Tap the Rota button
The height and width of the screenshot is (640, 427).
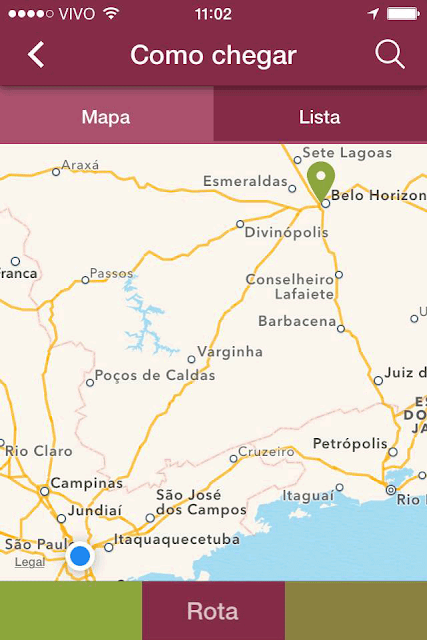(x=213, y=611)
